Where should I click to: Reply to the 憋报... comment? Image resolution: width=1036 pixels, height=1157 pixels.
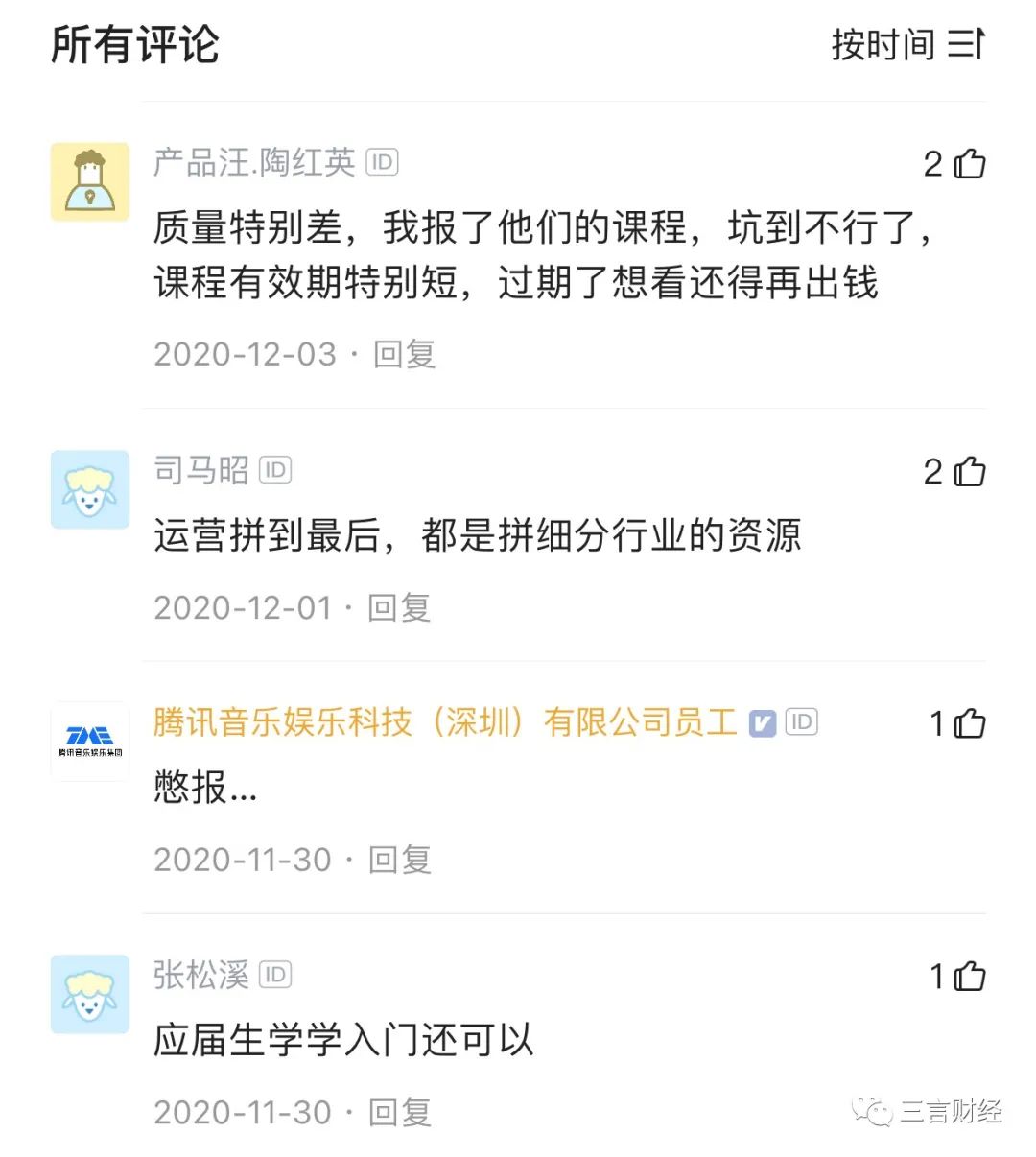(400, 861)
